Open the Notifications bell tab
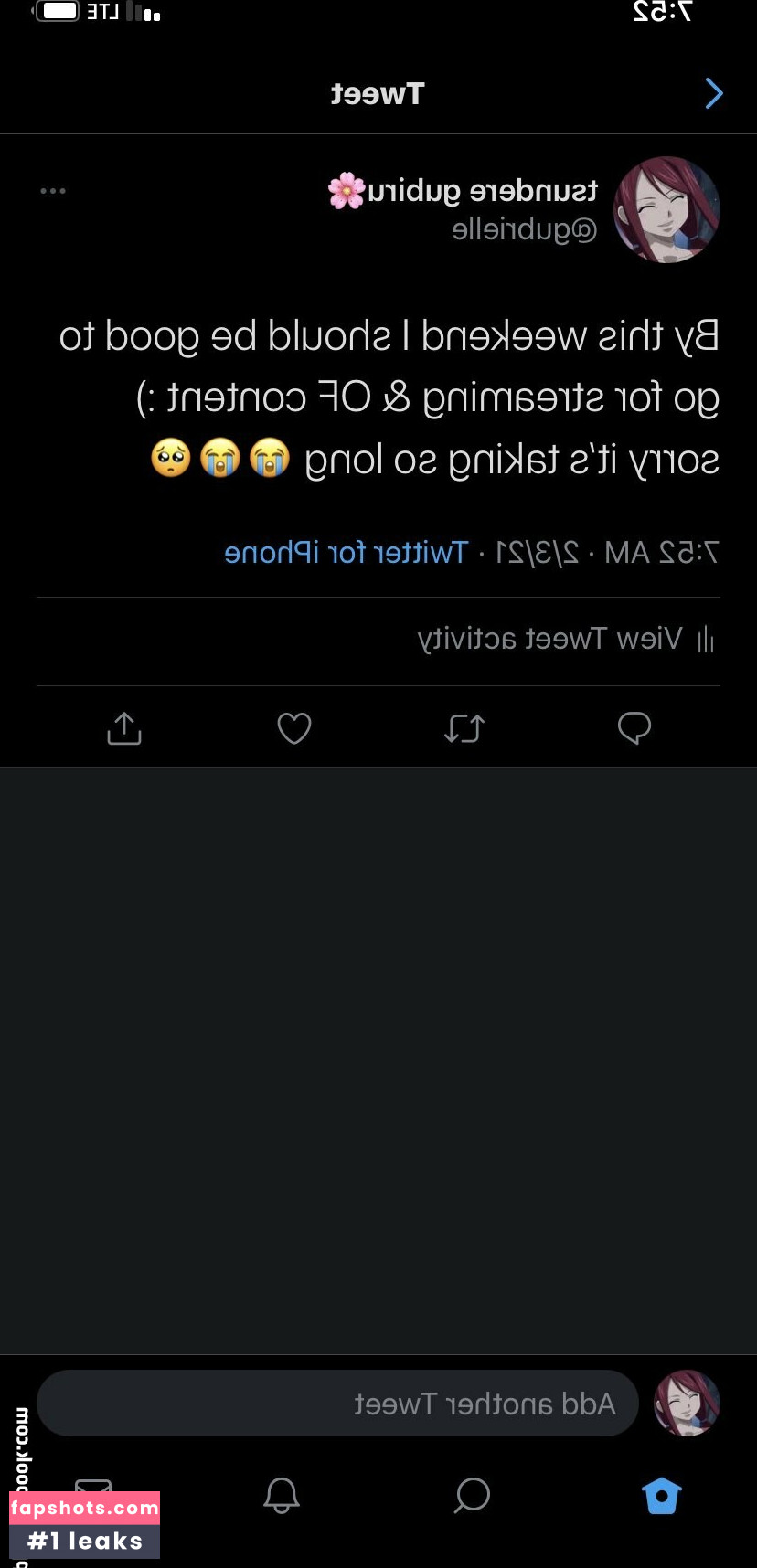Viewport: 757px width, 1568px height. 282,1496
